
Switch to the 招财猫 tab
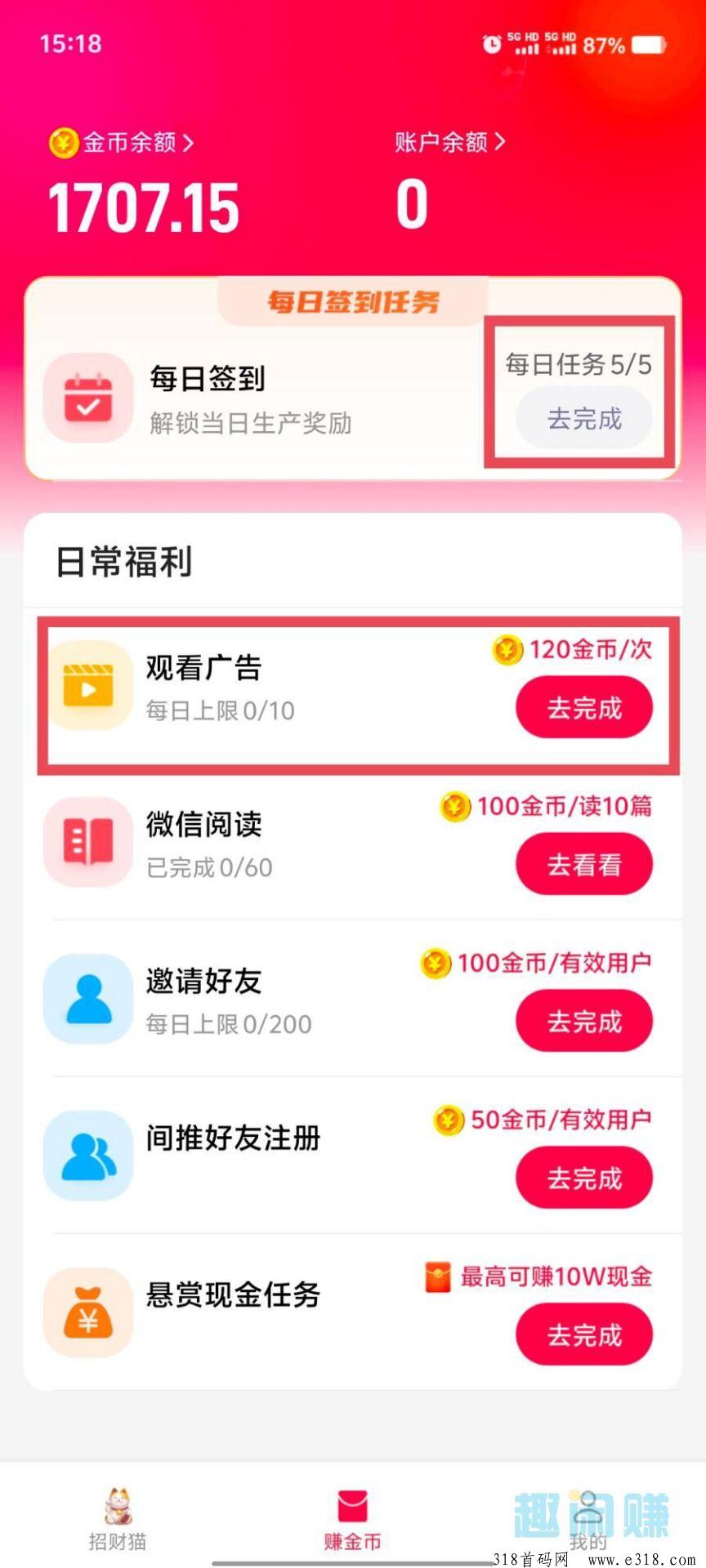(118, 1521)
